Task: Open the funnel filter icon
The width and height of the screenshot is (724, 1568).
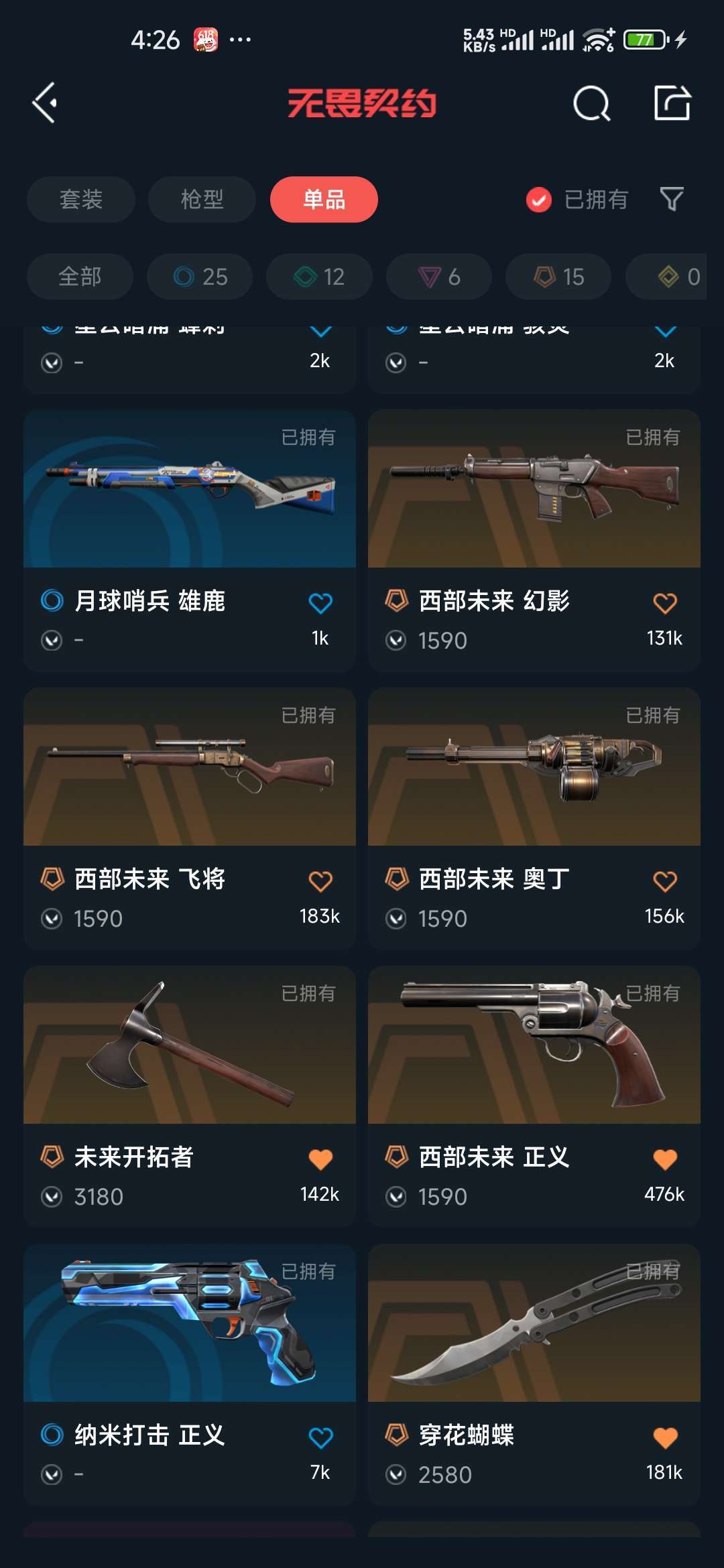Action: point(672,199)
